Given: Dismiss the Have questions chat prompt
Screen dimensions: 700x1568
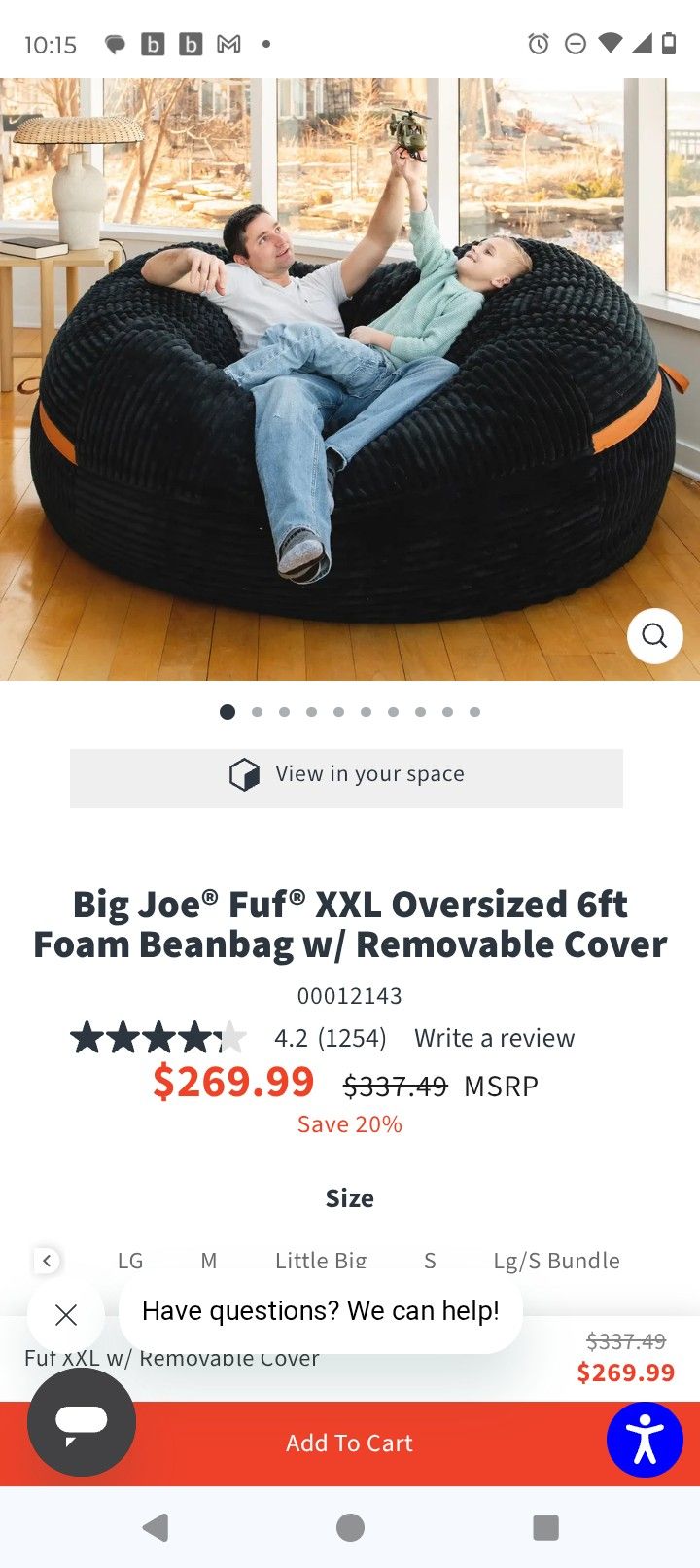Looking at the screenshot, I should click(x=66, y=1315).
